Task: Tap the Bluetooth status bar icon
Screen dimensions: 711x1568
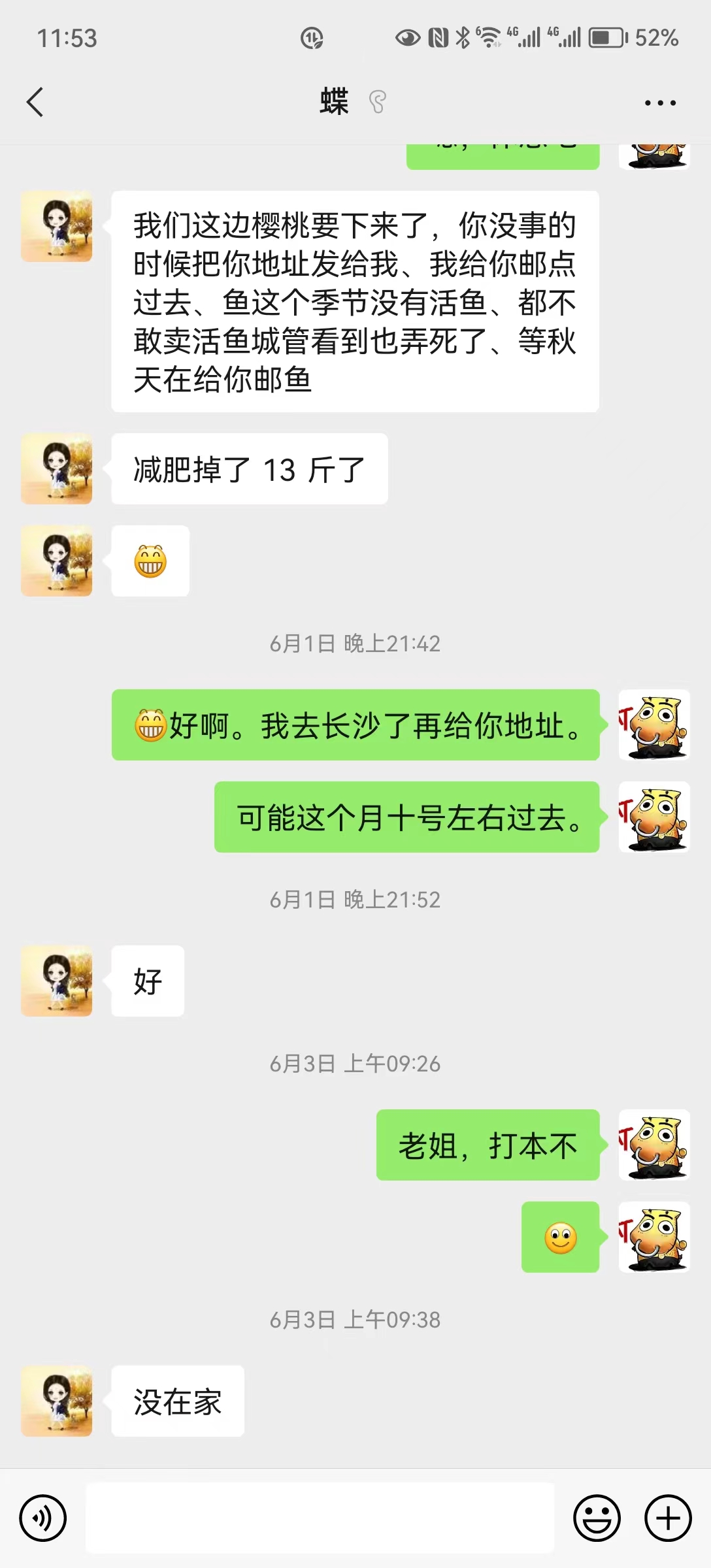Action: point(461,39)
